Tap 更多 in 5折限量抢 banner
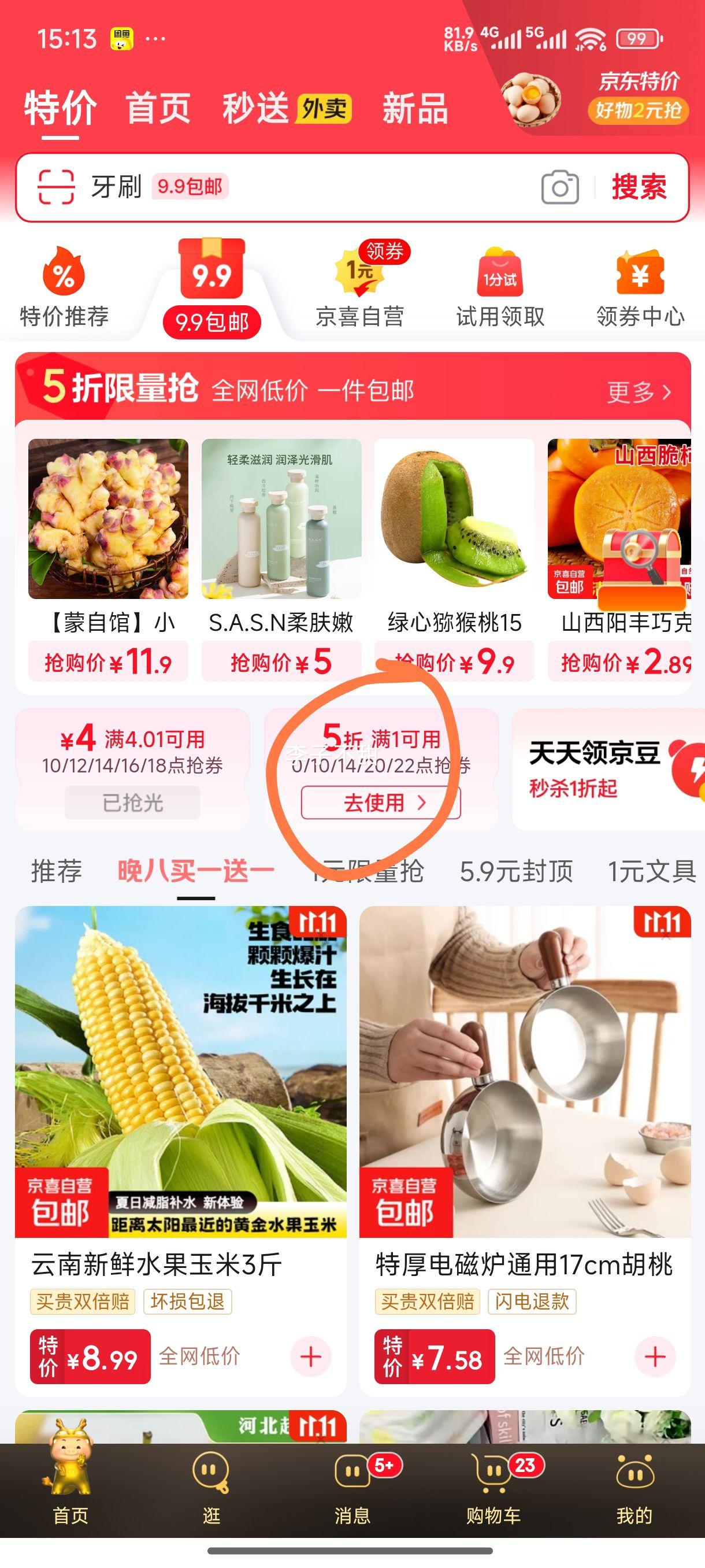This screenshot has height=1568, width=705. pyautogui.click(x=639, y=391)
